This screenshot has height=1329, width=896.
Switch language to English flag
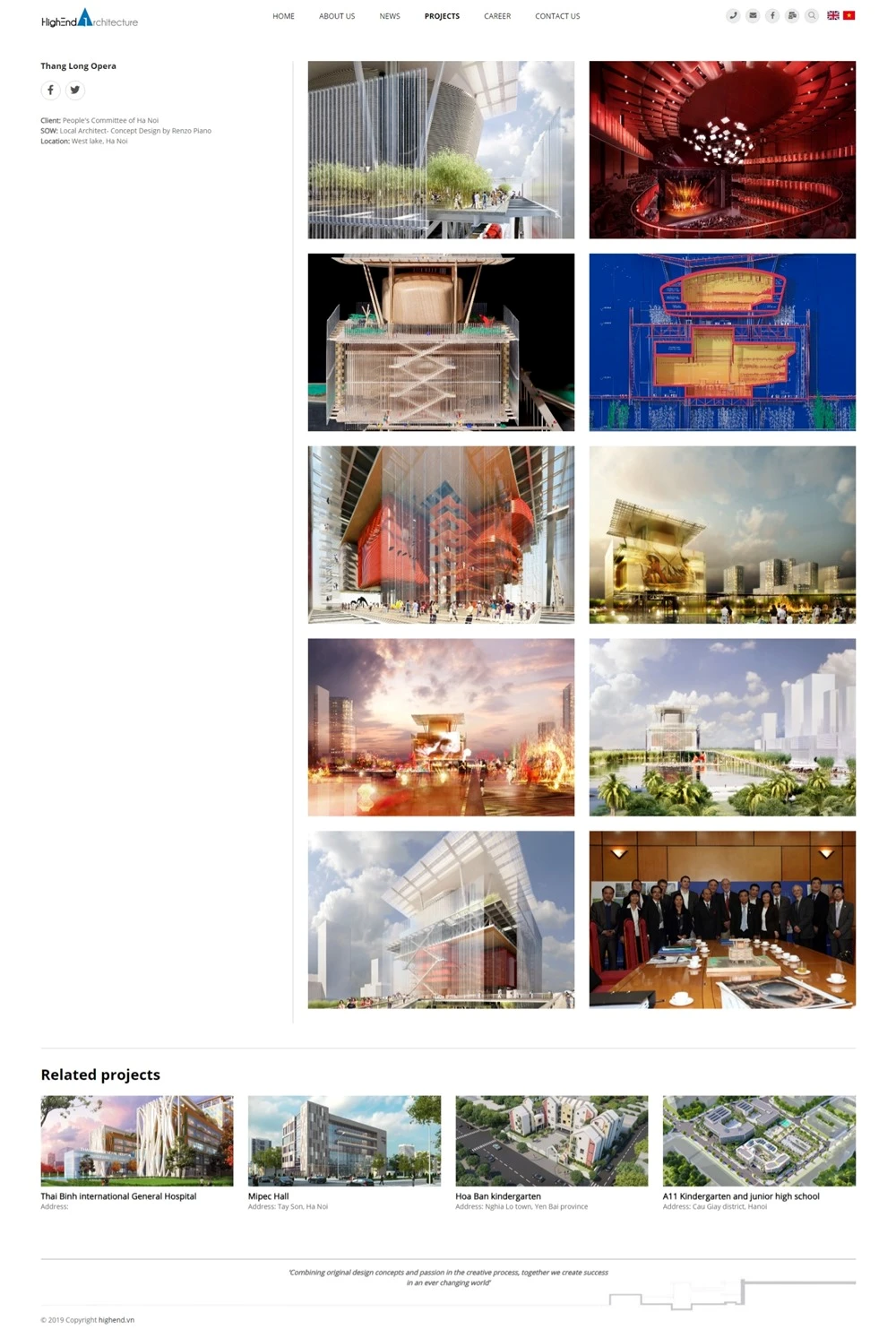point(833,15)
